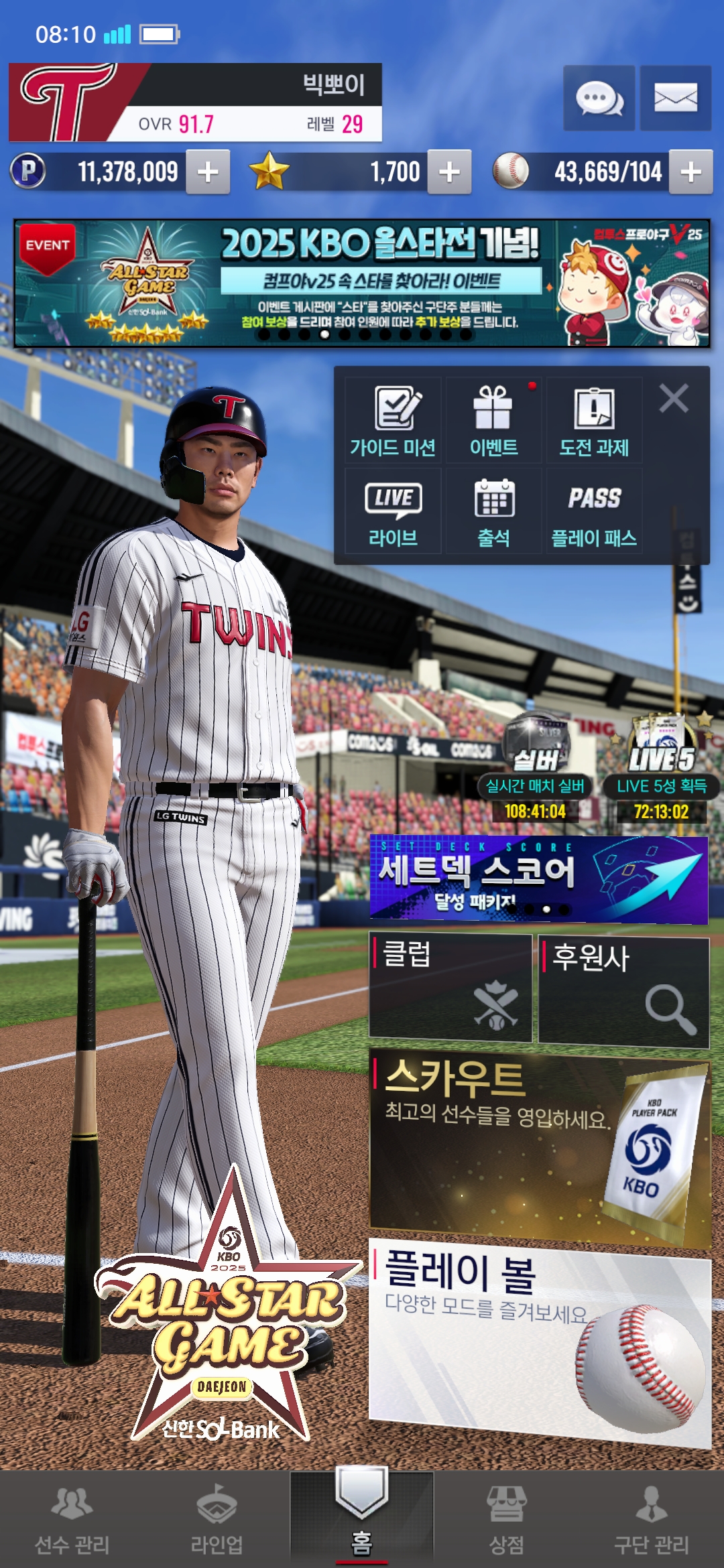The width and height of the screenshot is (724, 1568).
Task: Open the 이벤트 gift menu
Action: 493,420
